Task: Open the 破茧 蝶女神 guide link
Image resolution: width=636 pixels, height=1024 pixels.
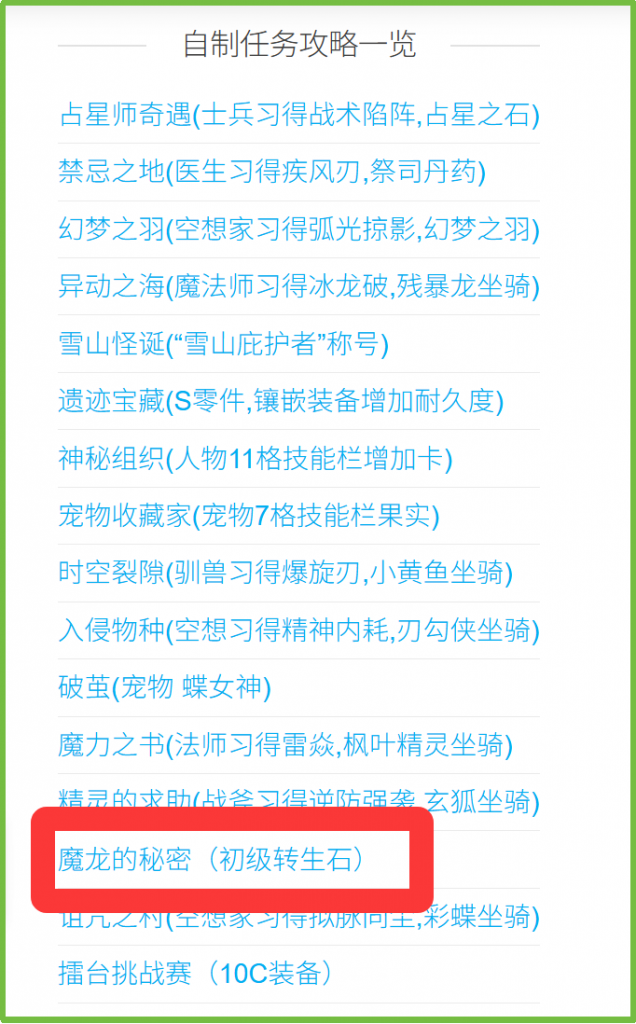Action: pos(165,688)
